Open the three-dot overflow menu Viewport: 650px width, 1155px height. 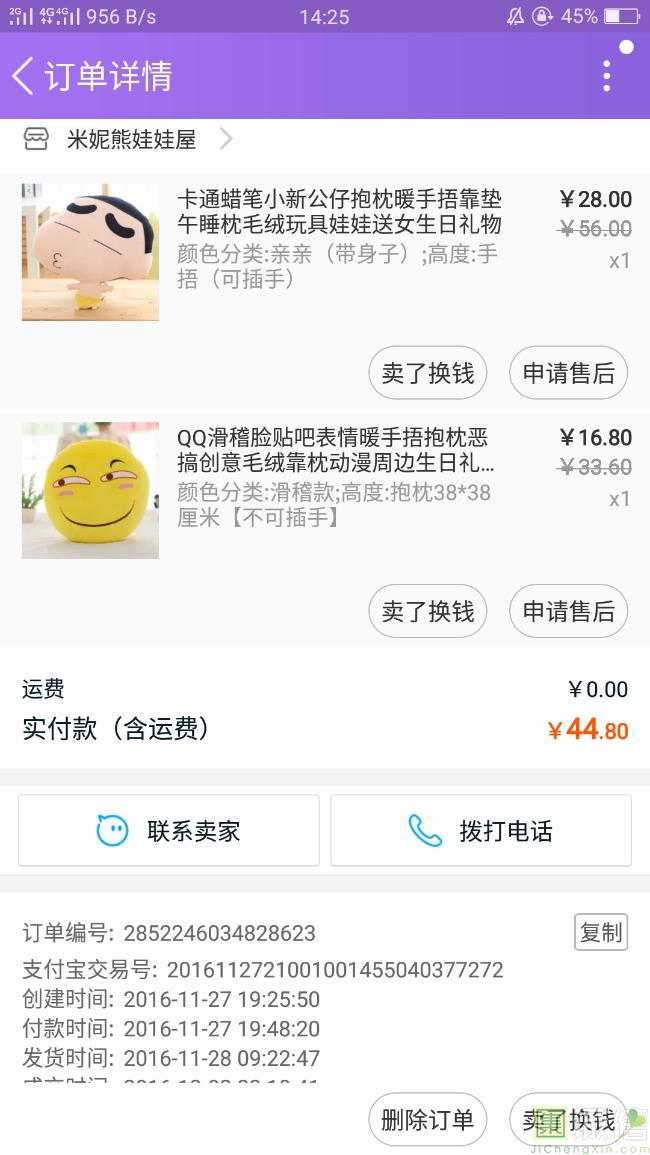point(606,76)
